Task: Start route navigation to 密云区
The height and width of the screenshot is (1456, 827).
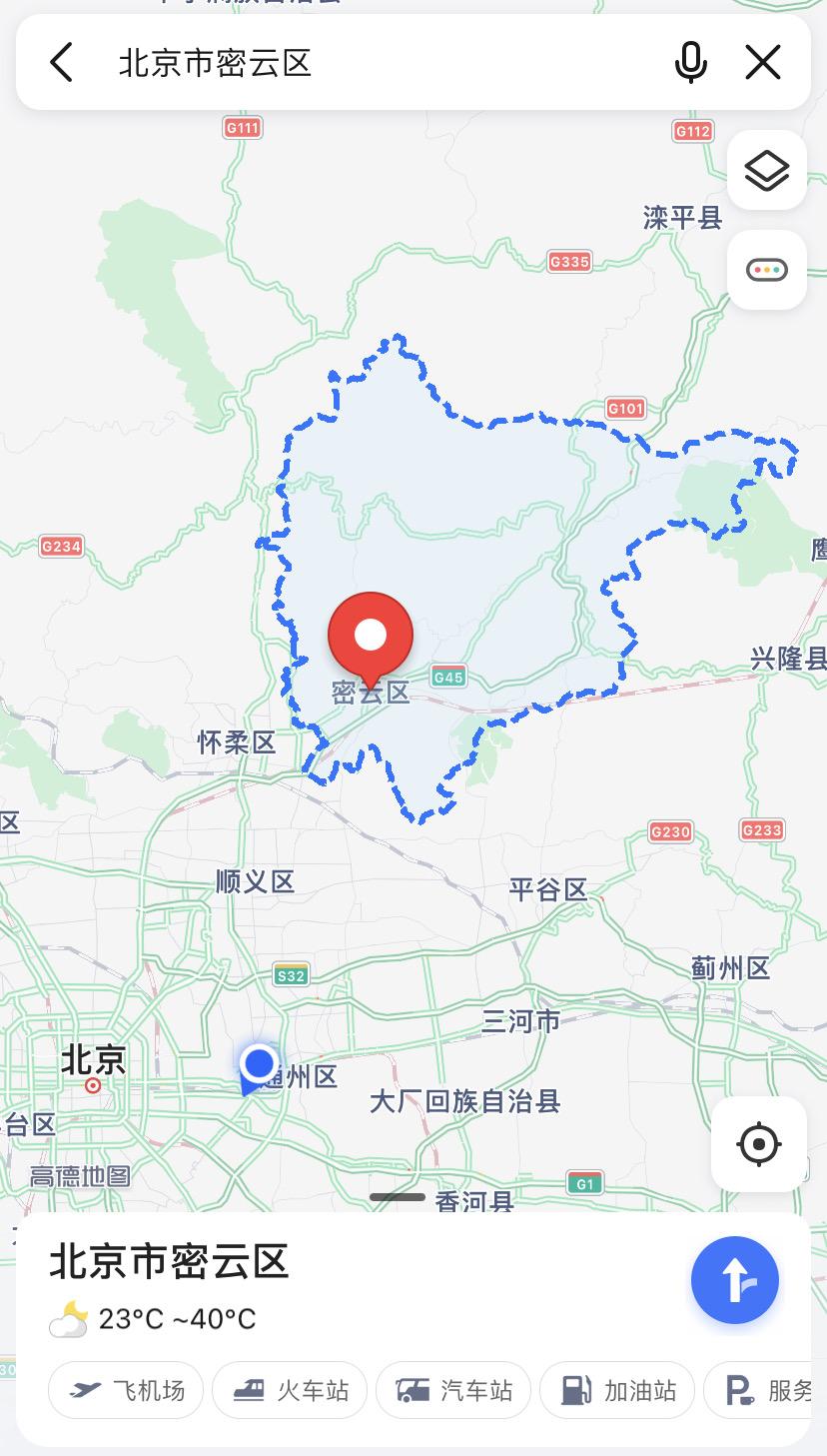Action: pos(734,1280)
